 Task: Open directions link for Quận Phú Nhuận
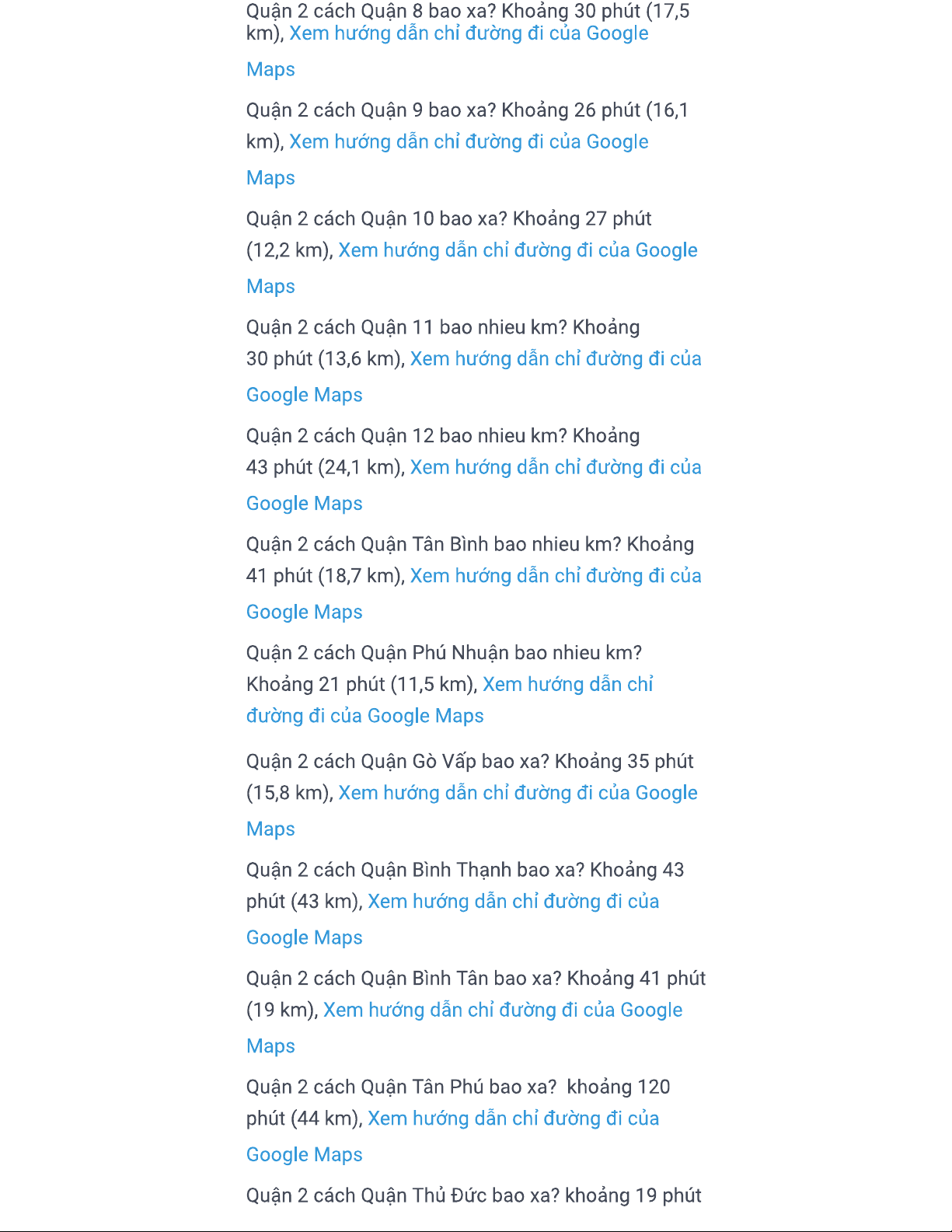tap(567, 685)
